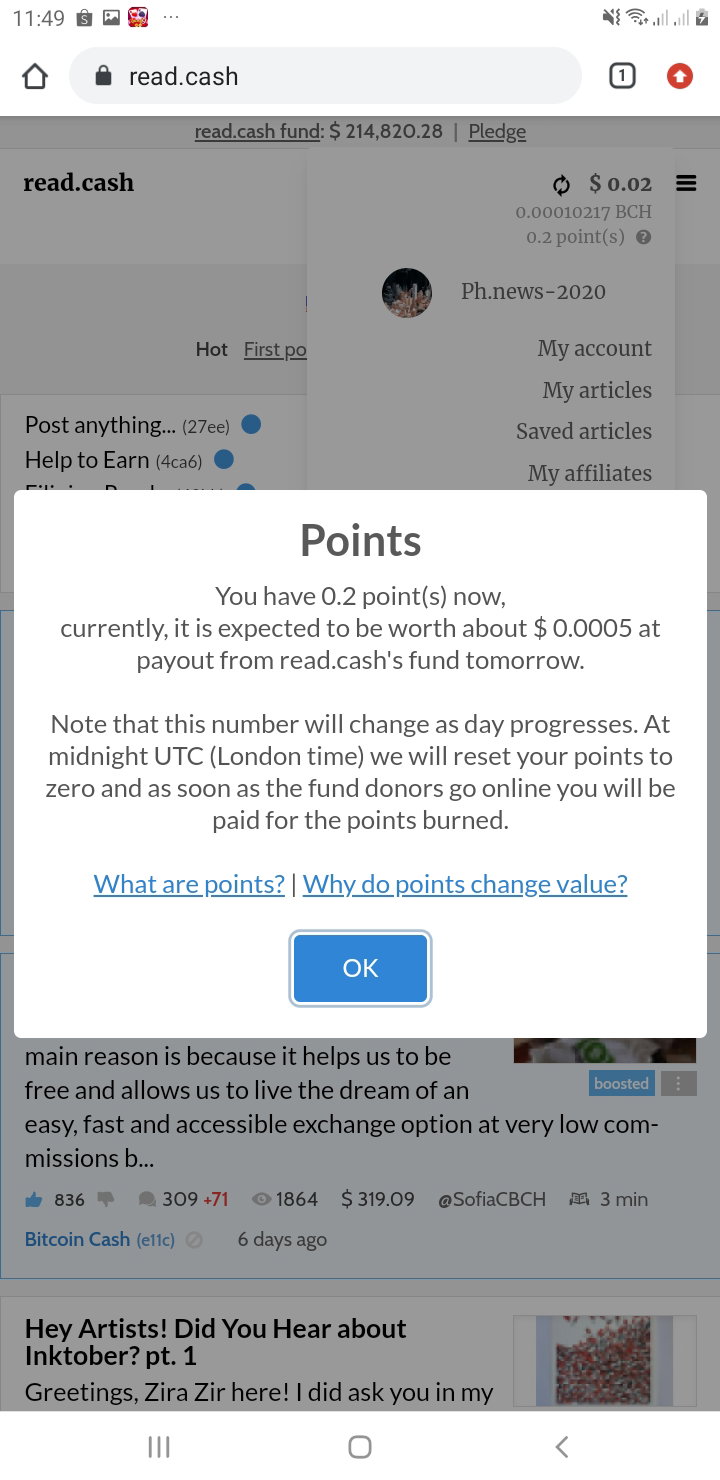720x1480 pixels.
Task: Tap the browser home icon
Action: 35,76
